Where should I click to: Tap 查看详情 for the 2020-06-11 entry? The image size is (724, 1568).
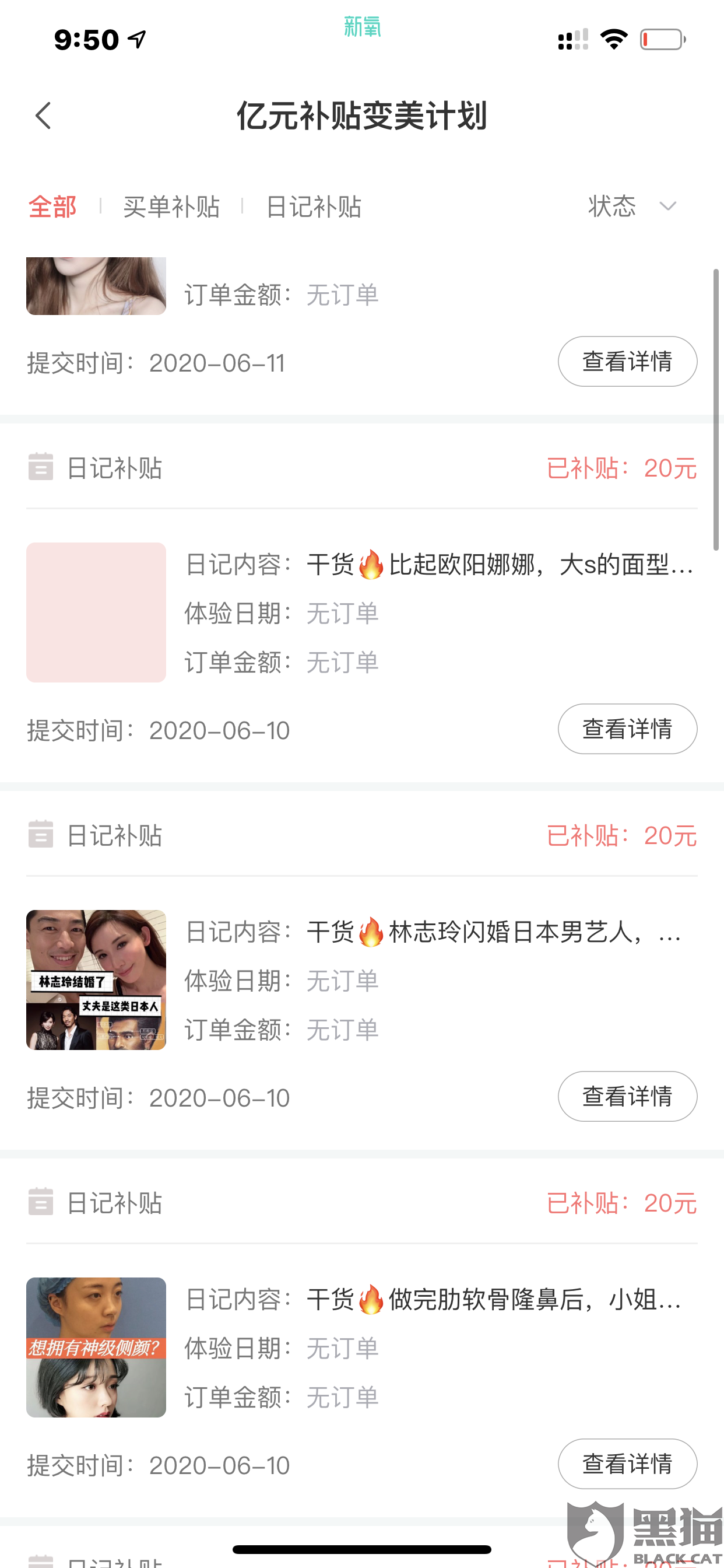[x=627, y=361]
